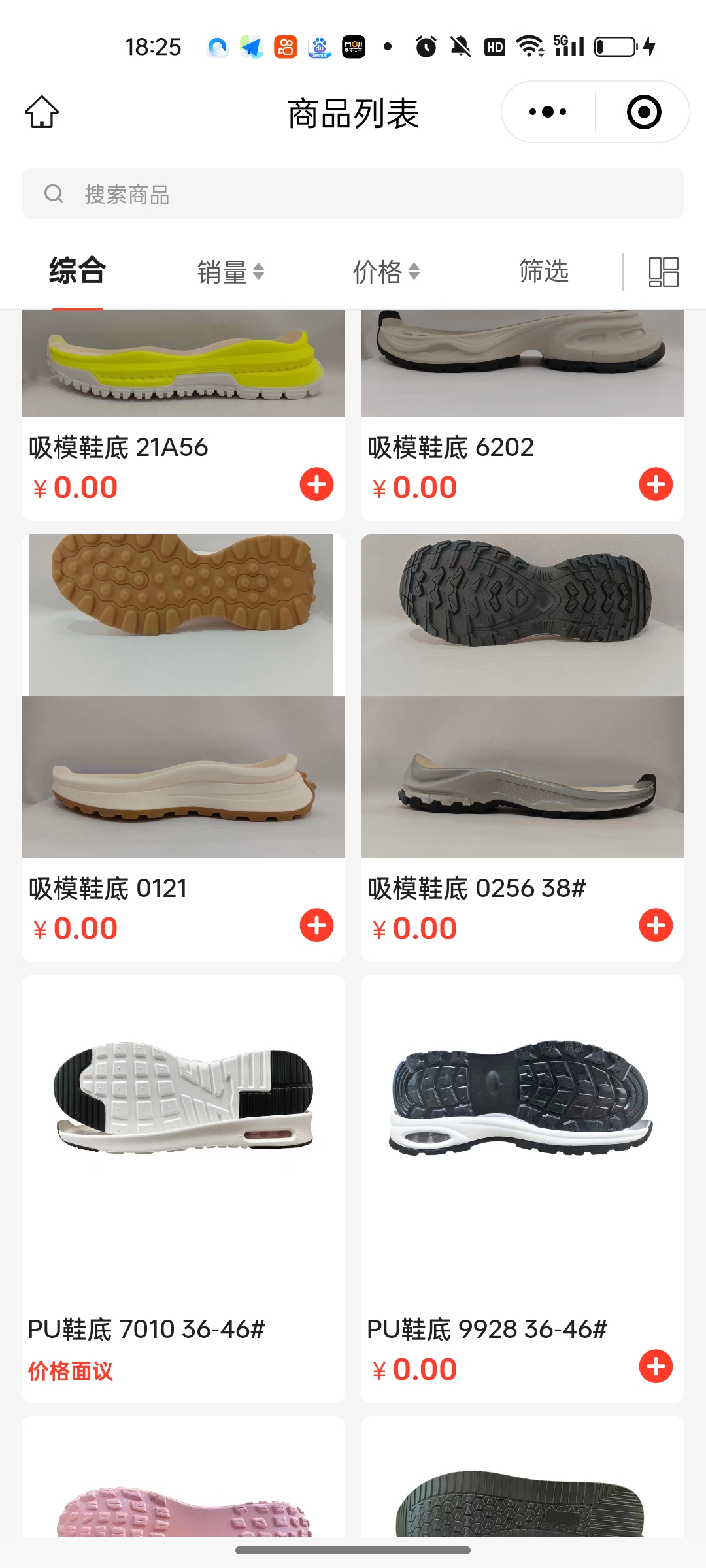This screenshot has width=706, height=1568.
Task: Open the 筛选 filter panel
Action: pyautogui.click(x=543, y=272)
